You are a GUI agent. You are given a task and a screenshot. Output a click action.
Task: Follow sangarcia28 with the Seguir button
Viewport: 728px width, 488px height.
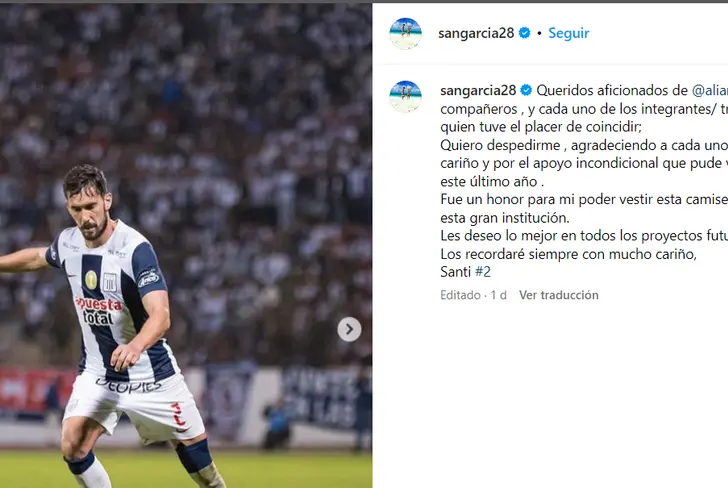(x=569, y=33)
